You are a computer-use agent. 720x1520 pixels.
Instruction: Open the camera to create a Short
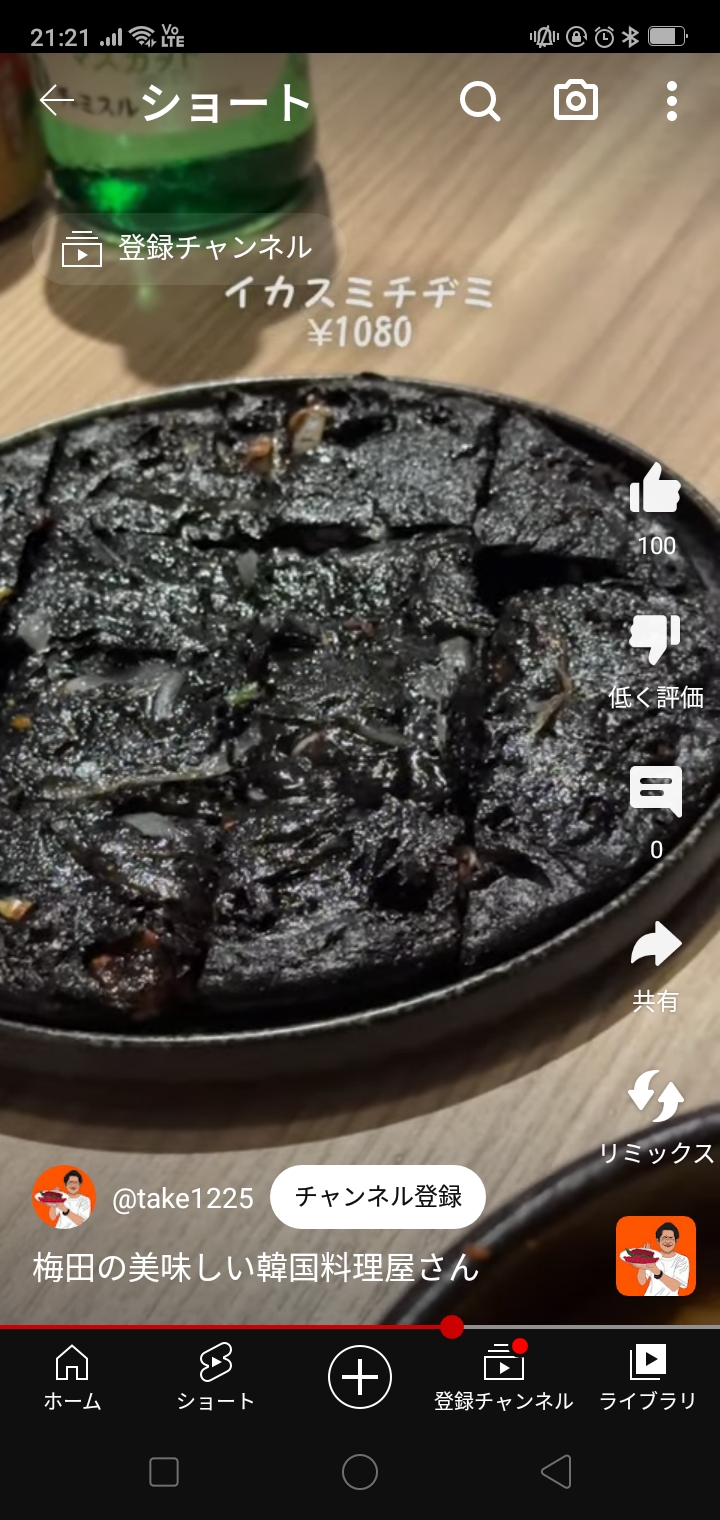pos(576,101)
